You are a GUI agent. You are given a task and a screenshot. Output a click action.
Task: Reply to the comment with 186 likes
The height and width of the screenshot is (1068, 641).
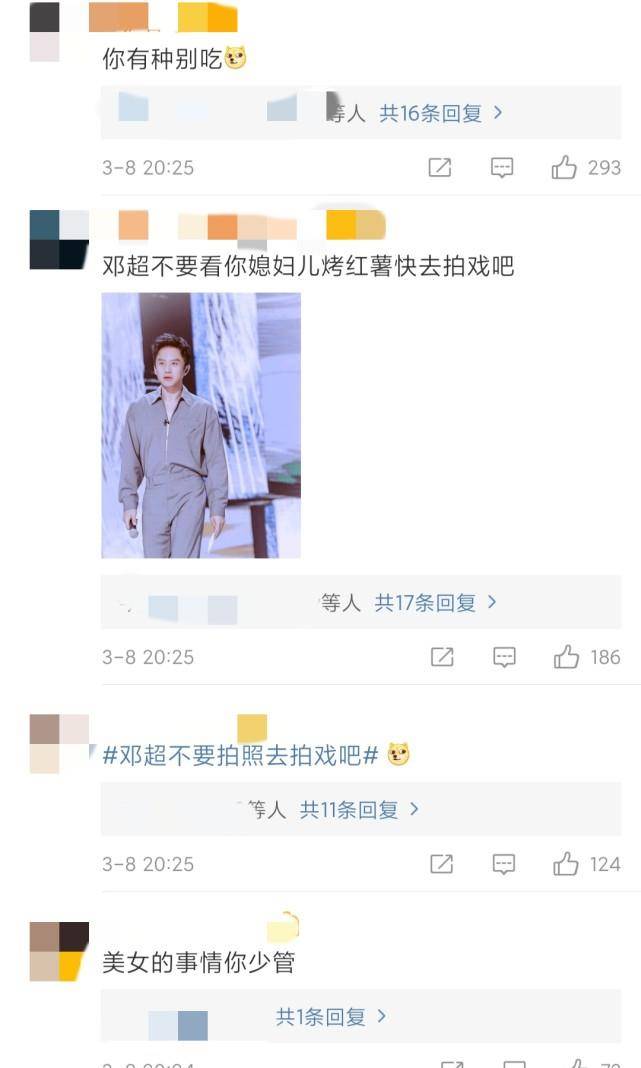[x=505, y=657]
